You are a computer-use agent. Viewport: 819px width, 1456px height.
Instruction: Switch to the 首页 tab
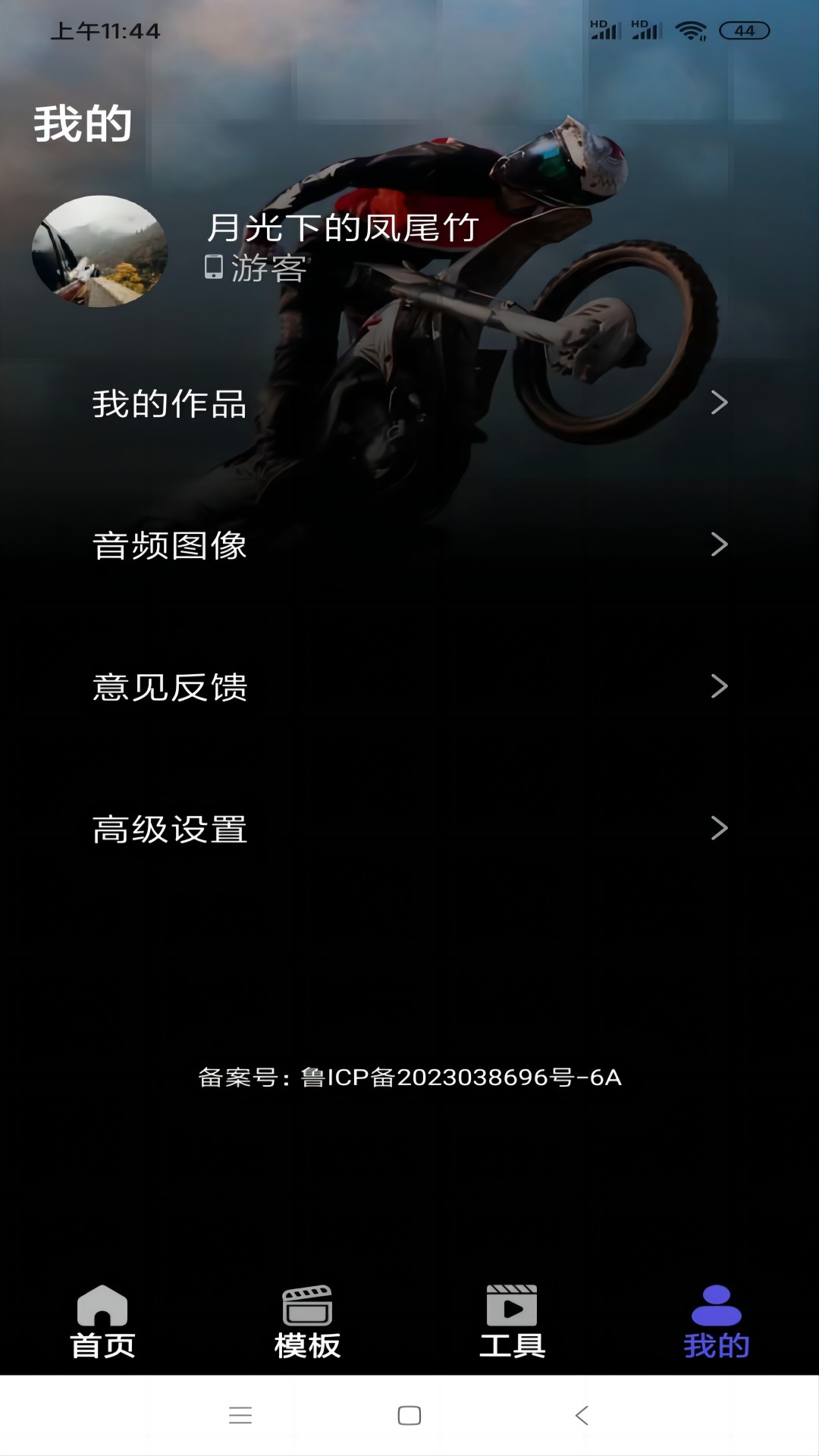(102, 1322)
